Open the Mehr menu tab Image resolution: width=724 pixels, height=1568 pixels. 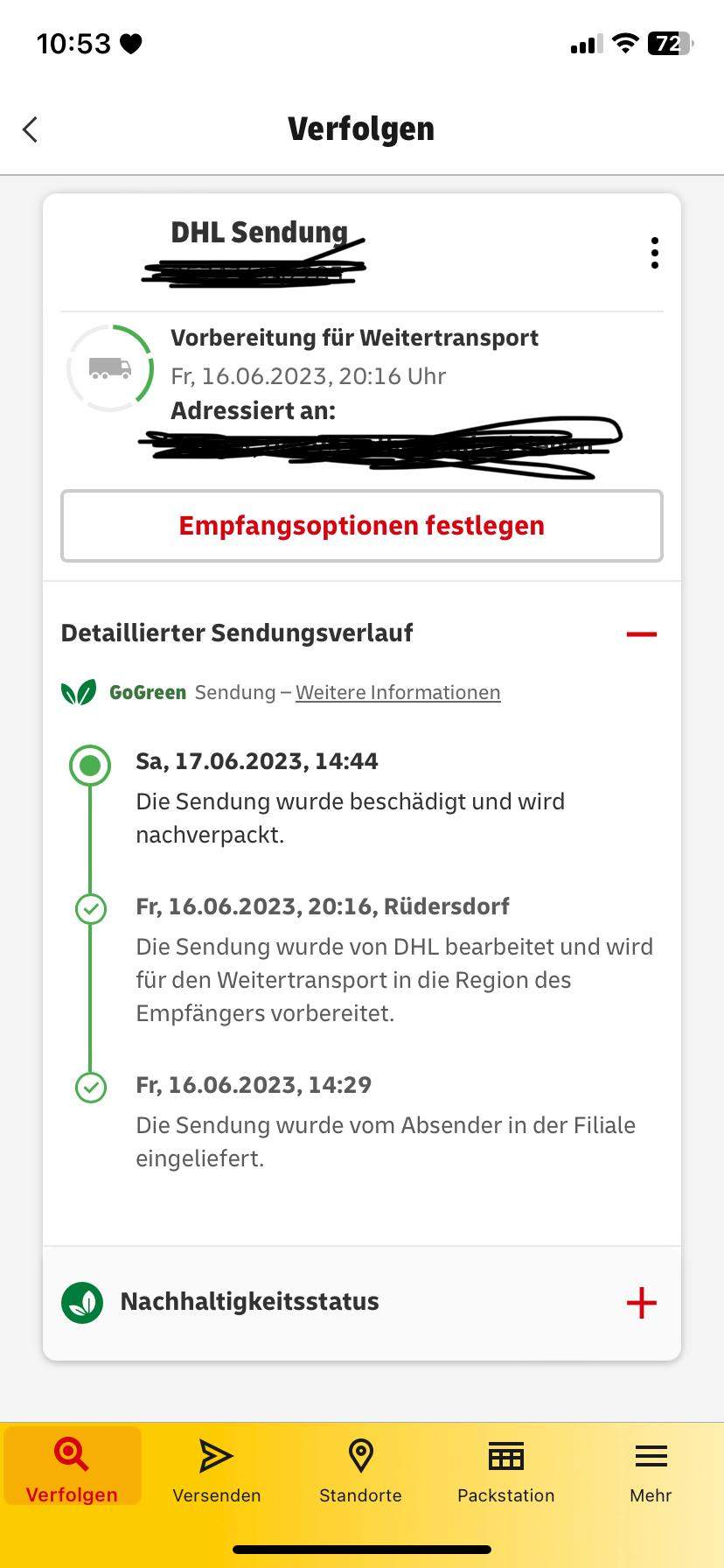(651, 1470)
